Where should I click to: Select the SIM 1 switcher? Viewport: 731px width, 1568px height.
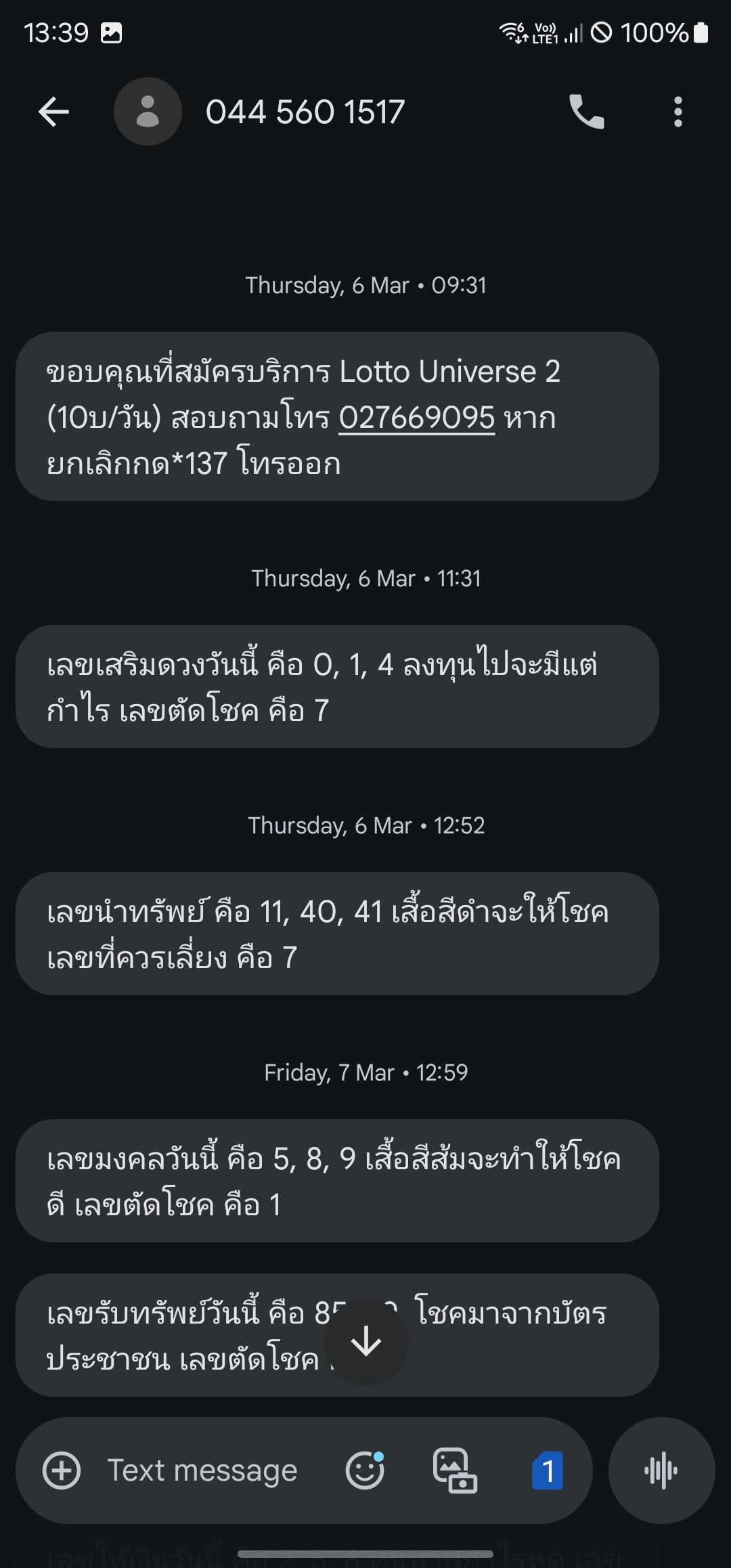point(548,1471)
